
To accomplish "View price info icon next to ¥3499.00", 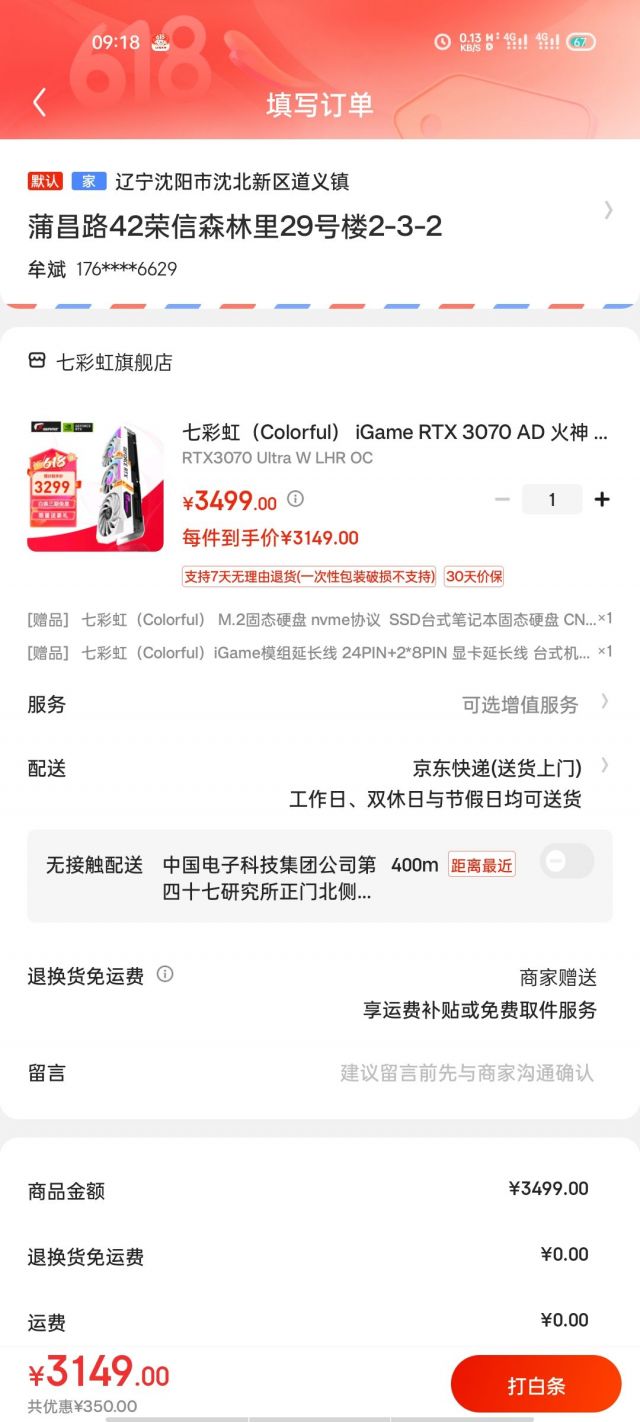I will pyautogui.click(x=295, y=498).
